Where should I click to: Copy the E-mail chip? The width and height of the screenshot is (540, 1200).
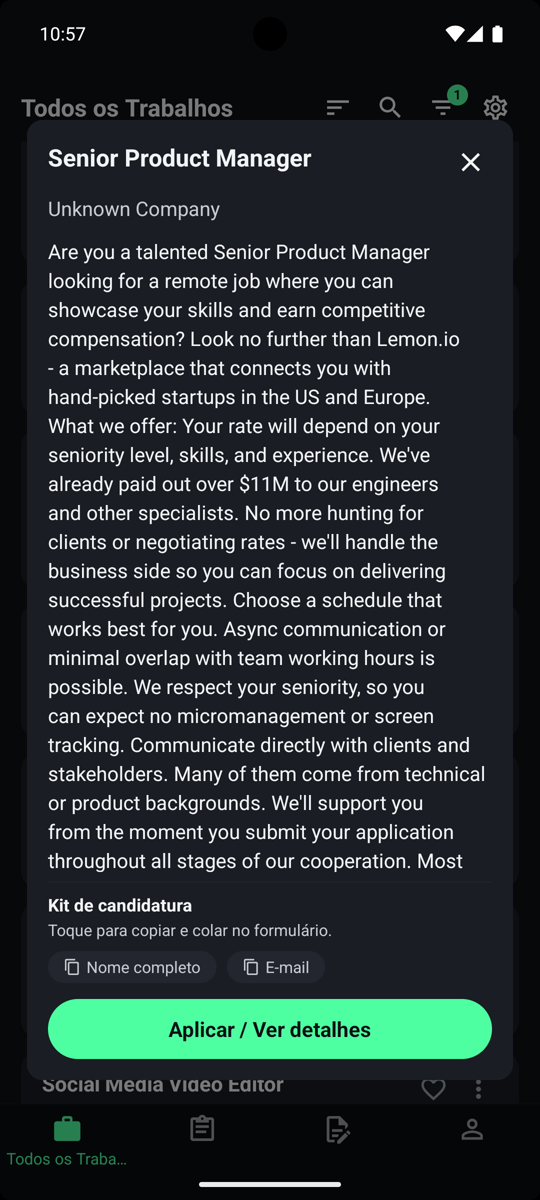(276, 967)
